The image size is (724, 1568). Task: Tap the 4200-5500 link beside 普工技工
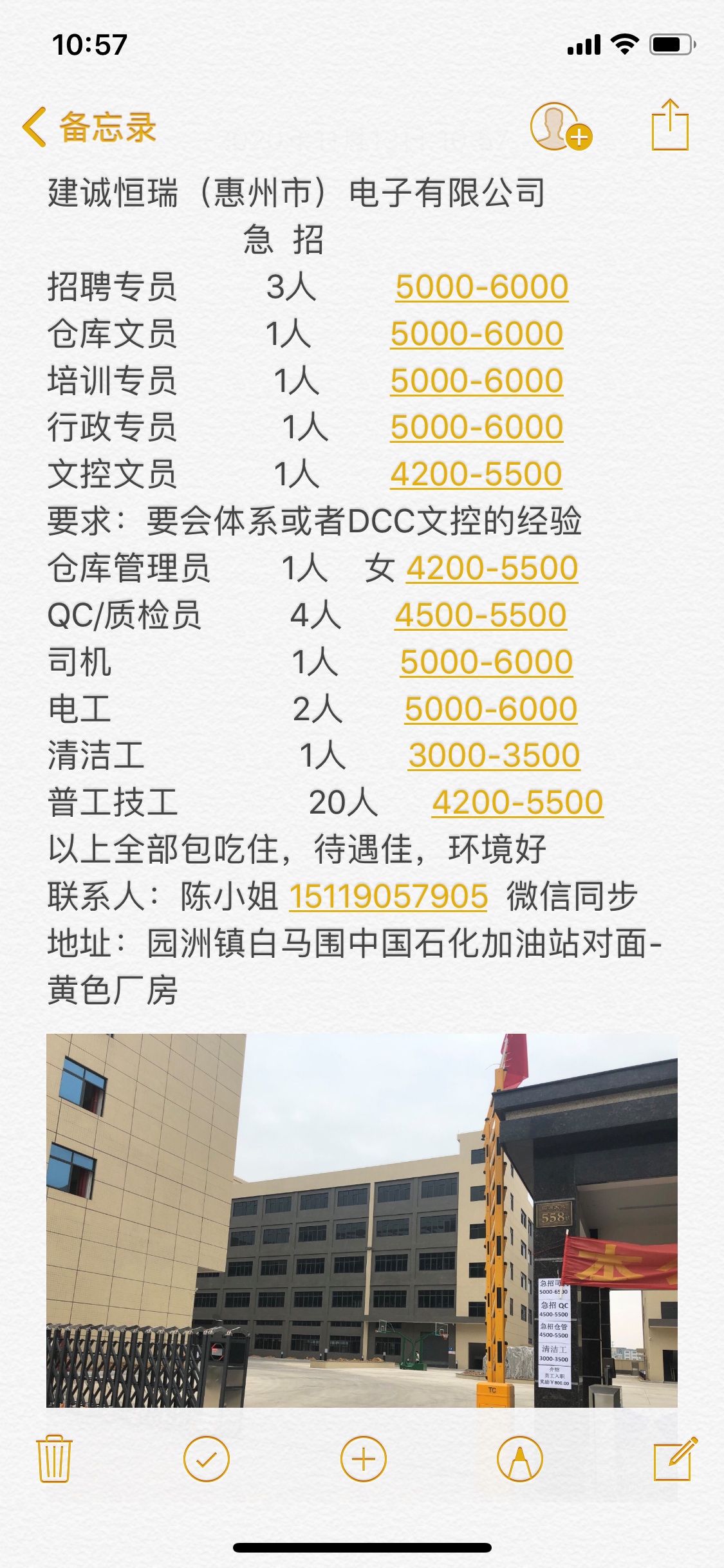(517, 802)
